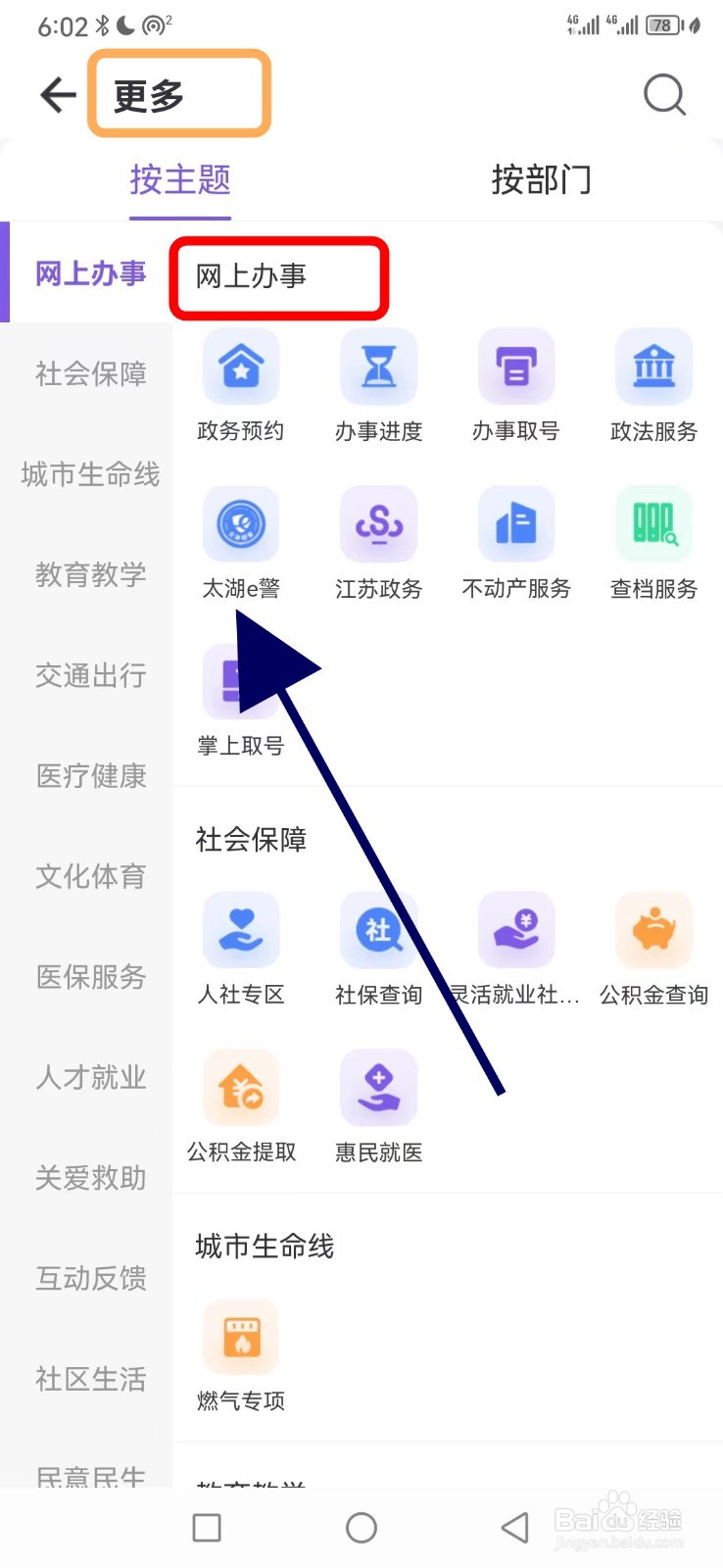Open 社保查询
Screen dimensions: 723x1568
tap(378, 950)
